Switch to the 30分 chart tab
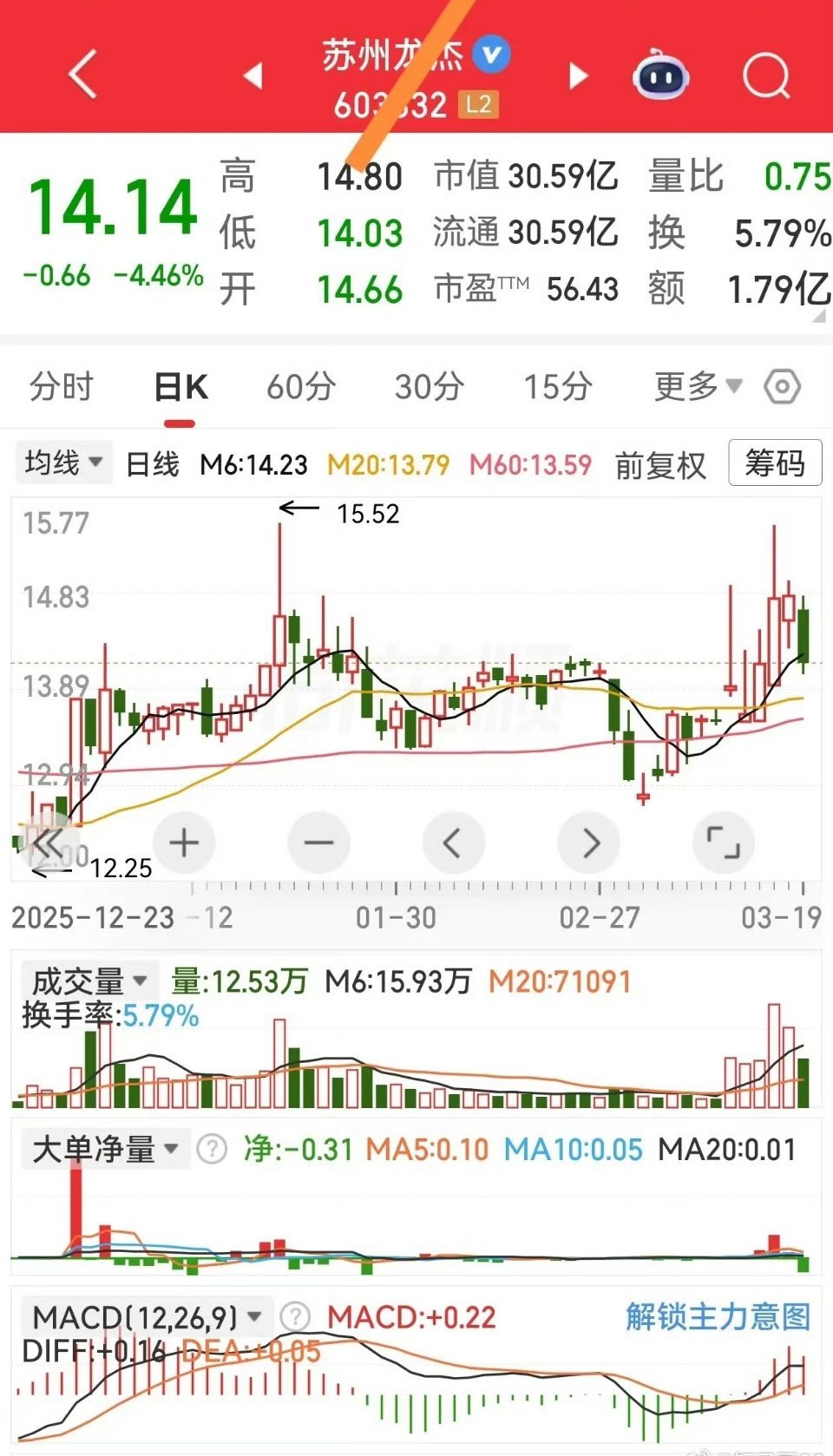Viewport: 833px width, 1456px height. tap(429, 387)
